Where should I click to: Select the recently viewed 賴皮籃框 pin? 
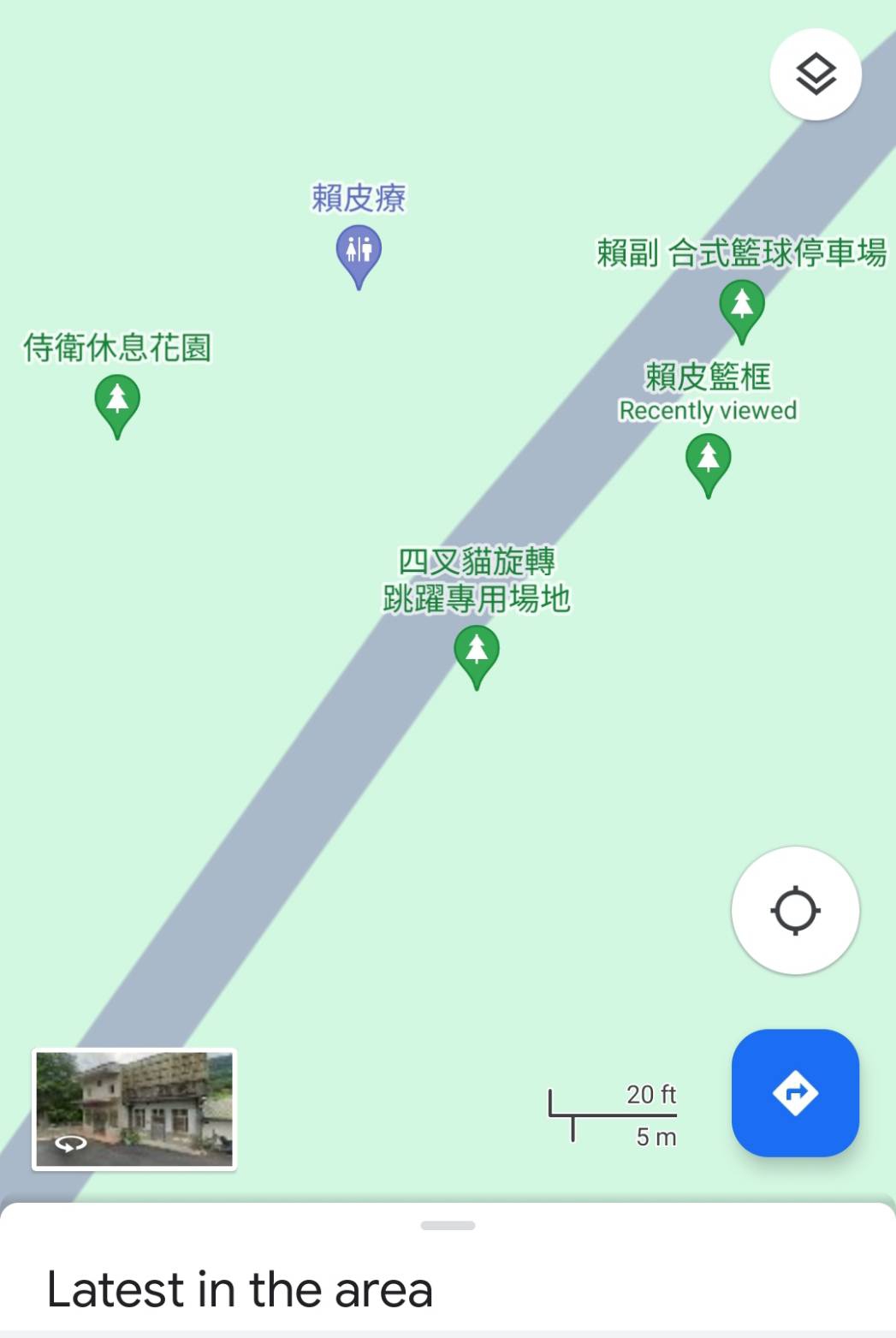708,461
